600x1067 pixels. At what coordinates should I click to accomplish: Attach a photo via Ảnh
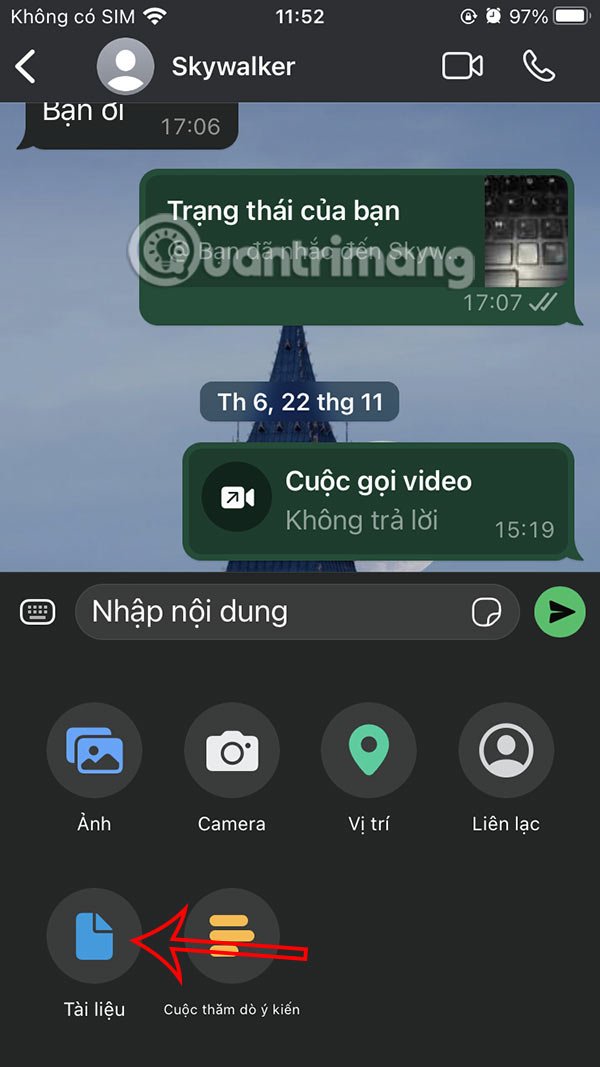pyautogui.click(x=94, y=750)
